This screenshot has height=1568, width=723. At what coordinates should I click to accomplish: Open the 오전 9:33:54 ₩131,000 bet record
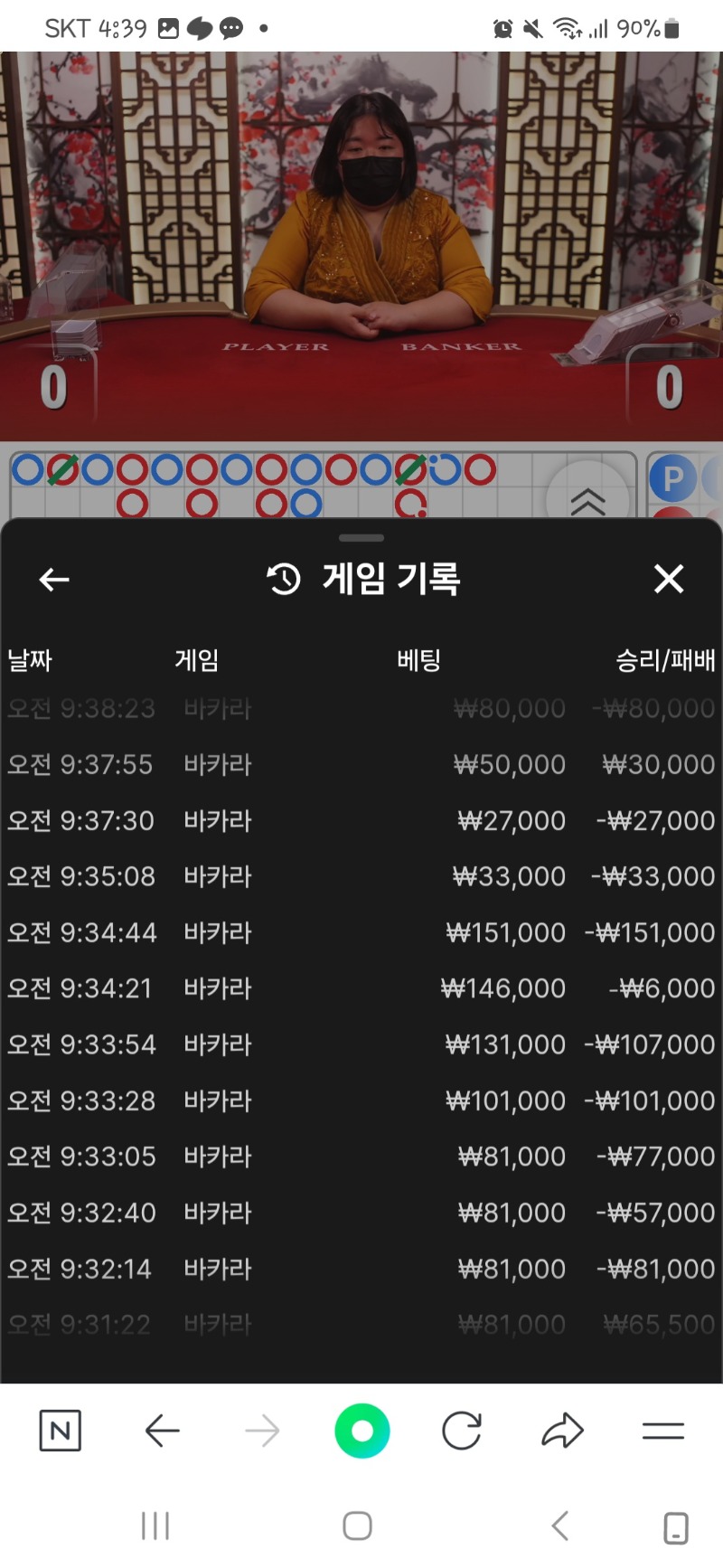pos(361,1045)
